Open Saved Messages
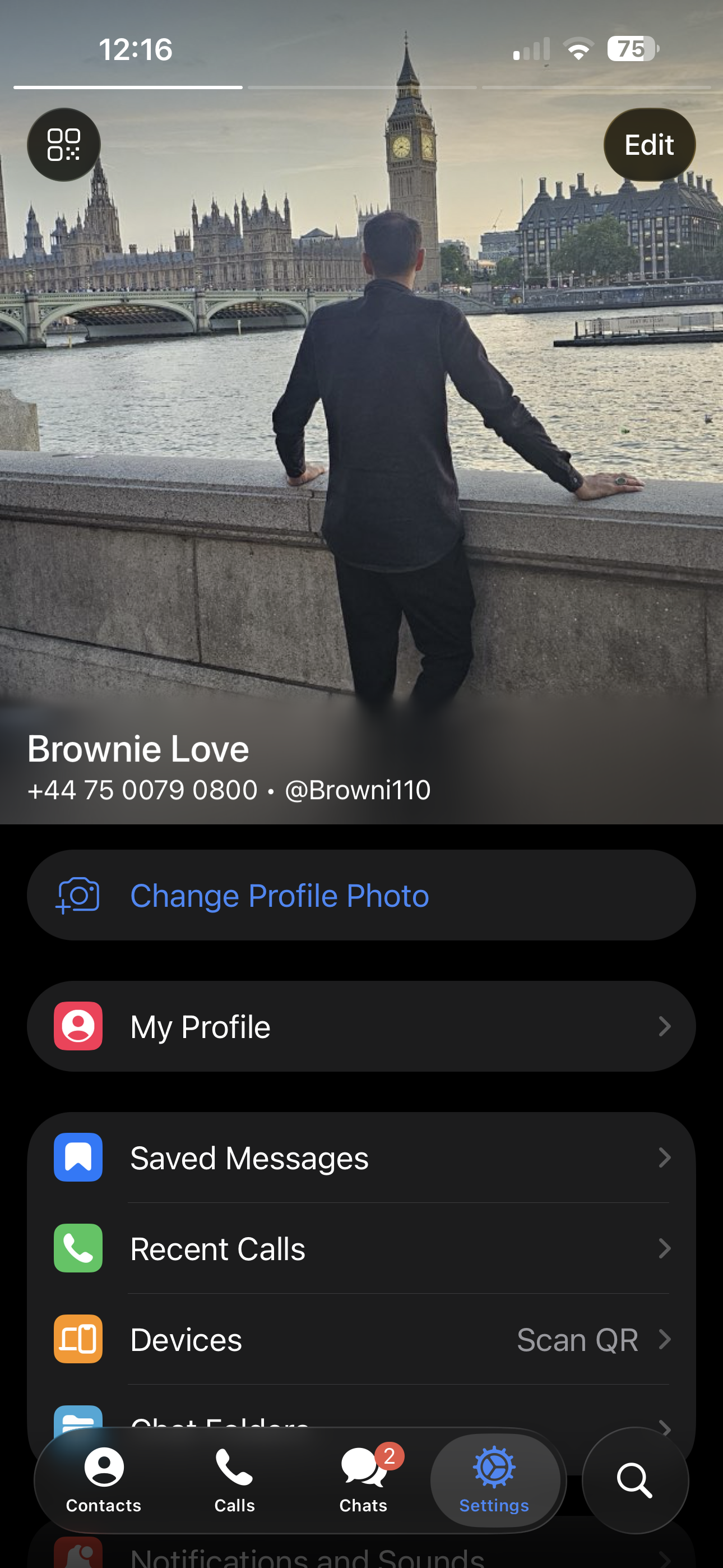 coord(361,1157)
